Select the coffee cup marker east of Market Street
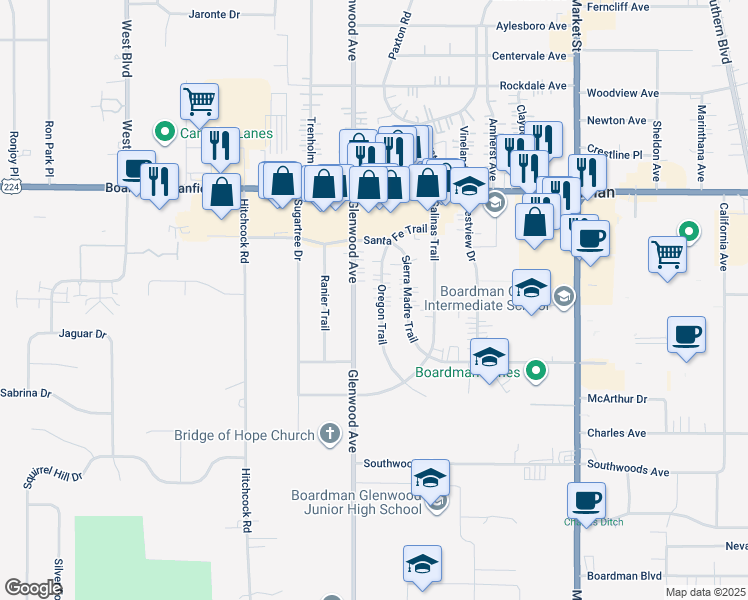Screen dimensions: 748x600 click(x=686, y=334)
